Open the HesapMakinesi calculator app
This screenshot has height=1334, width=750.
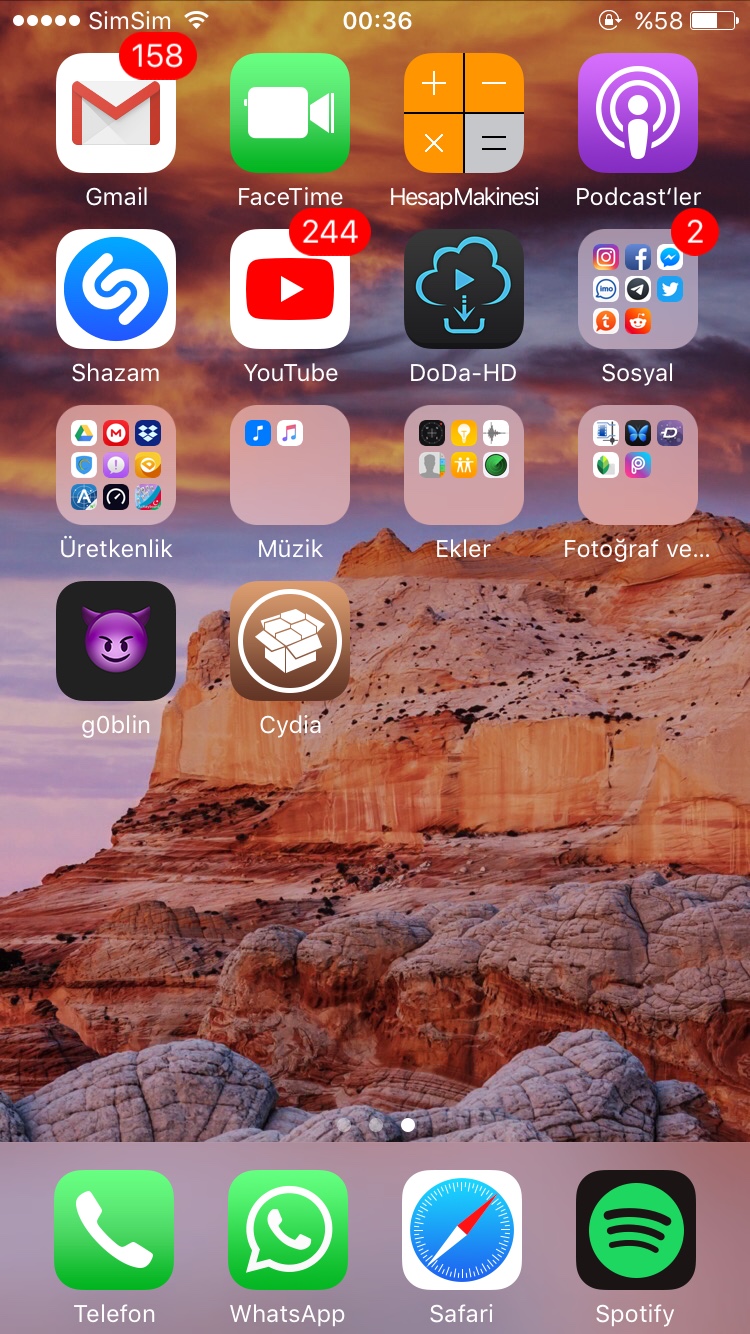pos(464,113)
